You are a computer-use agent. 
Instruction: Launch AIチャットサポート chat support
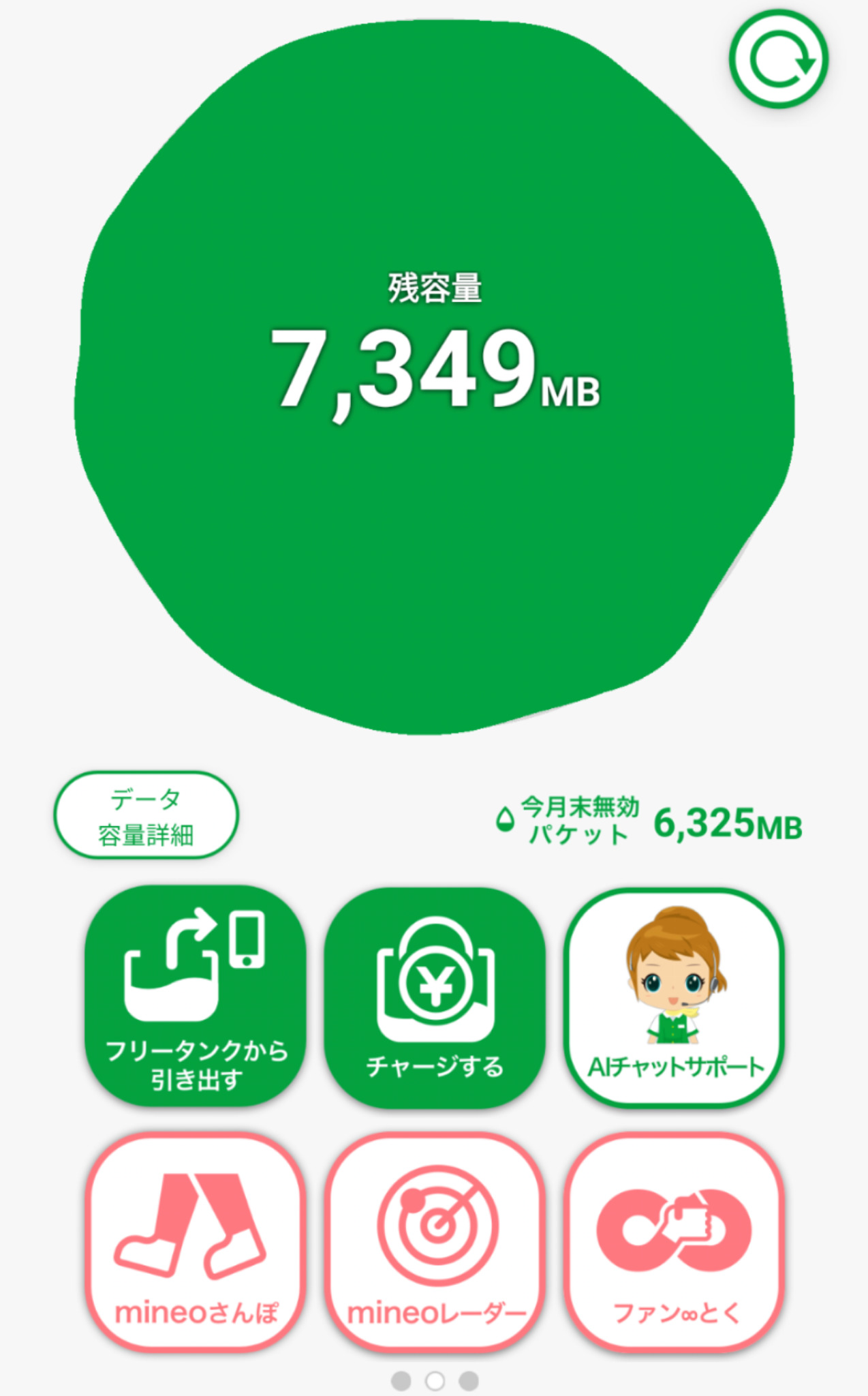pyautogui.click(x=675, y=997)
